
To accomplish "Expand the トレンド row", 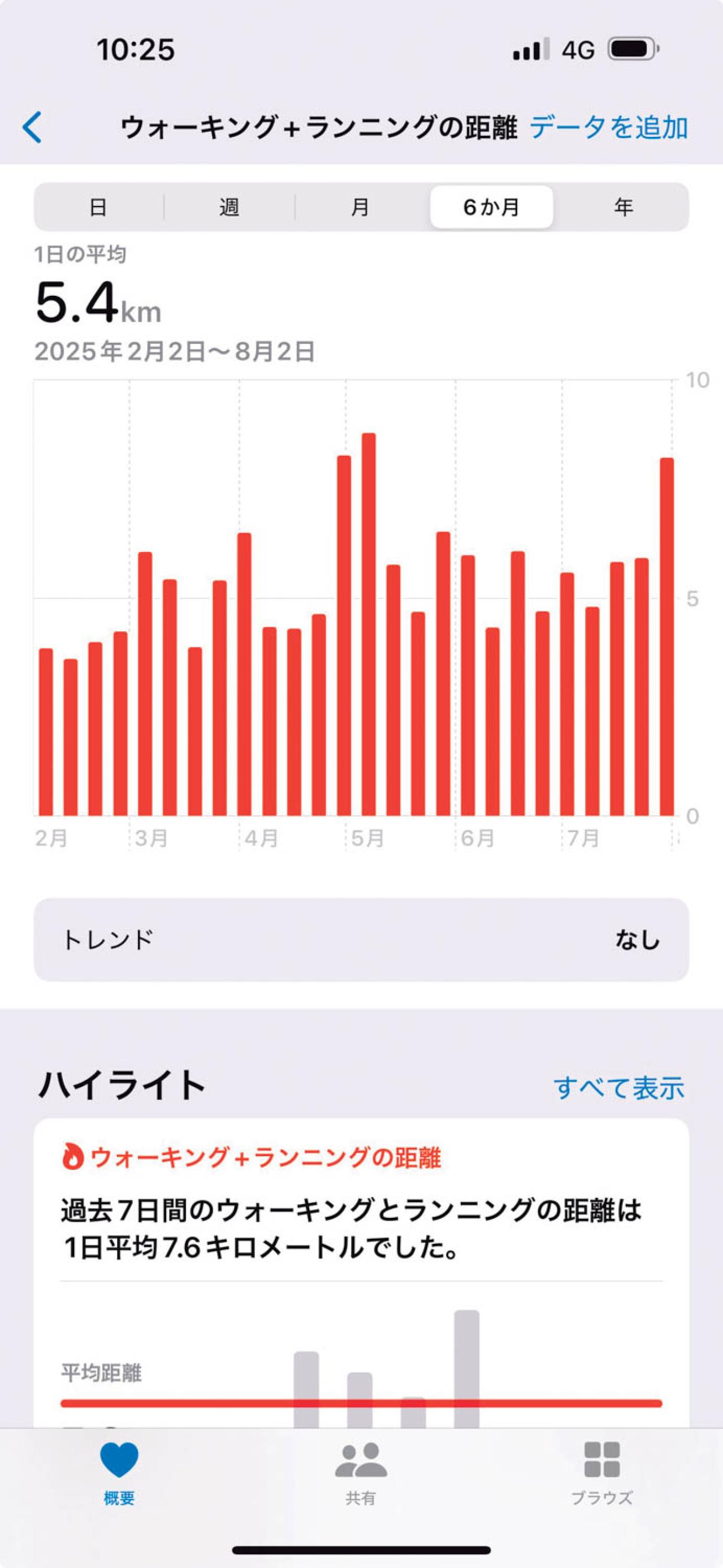I will 361,941.
